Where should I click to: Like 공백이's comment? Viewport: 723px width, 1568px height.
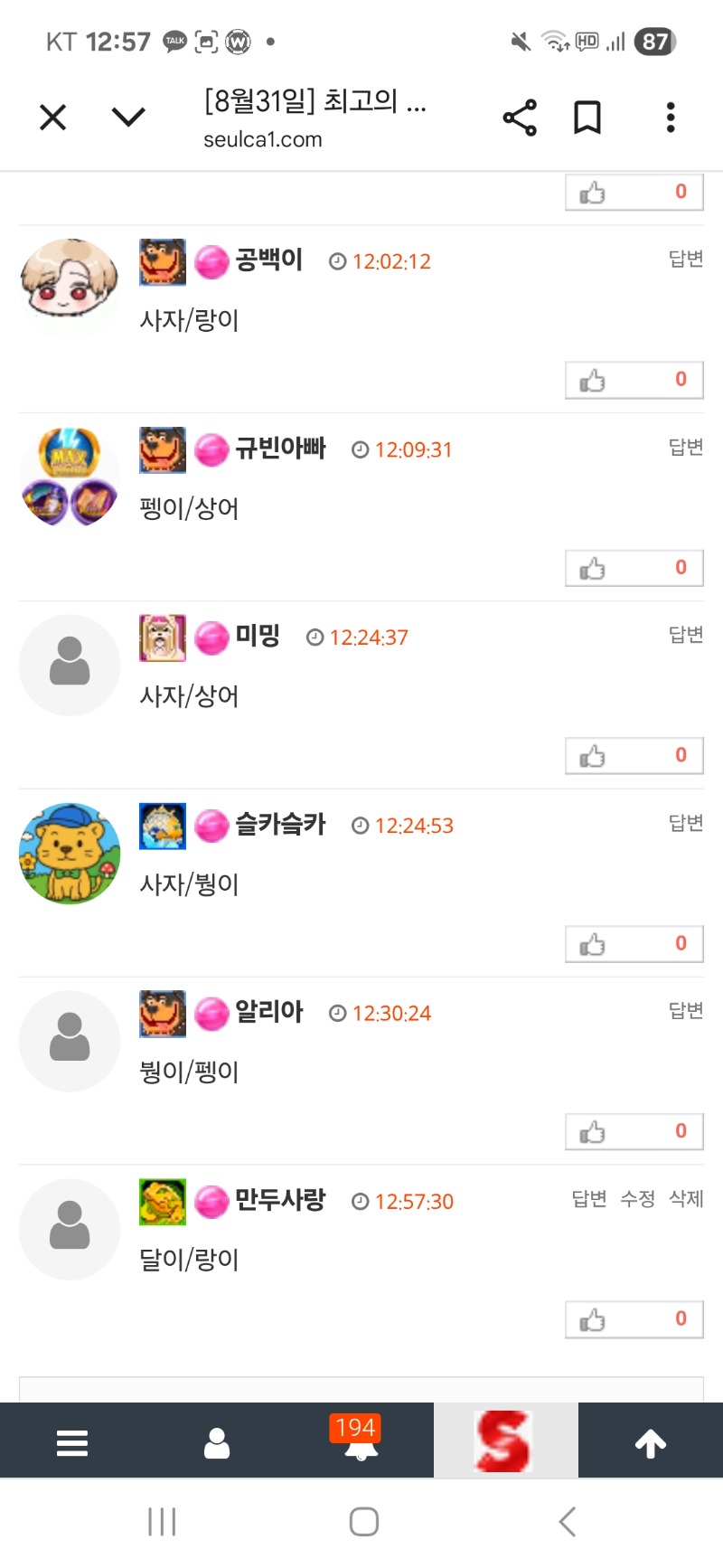click(594, 381)
